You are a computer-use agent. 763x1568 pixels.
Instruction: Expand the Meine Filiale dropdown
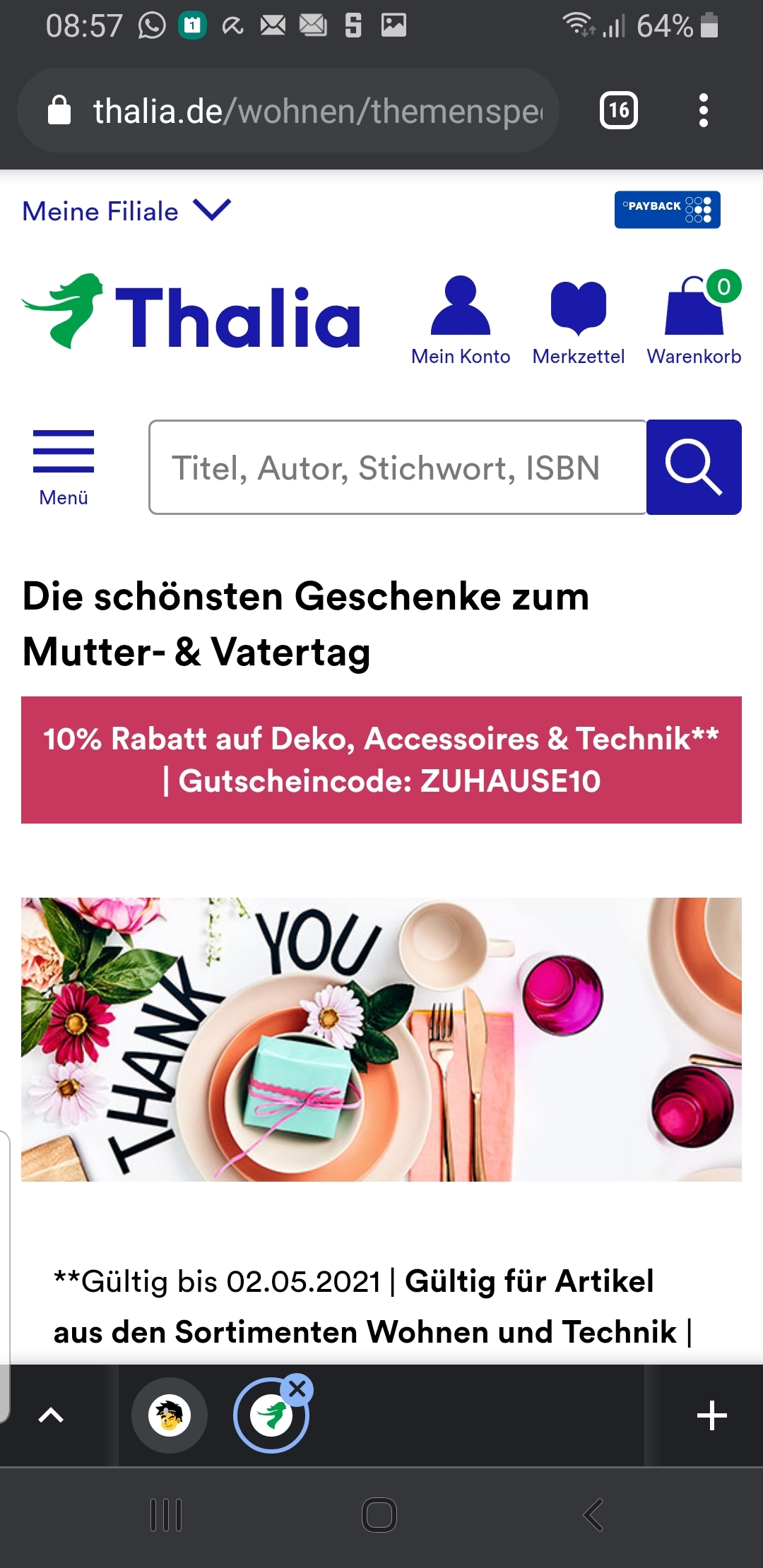tap(127, 210)
